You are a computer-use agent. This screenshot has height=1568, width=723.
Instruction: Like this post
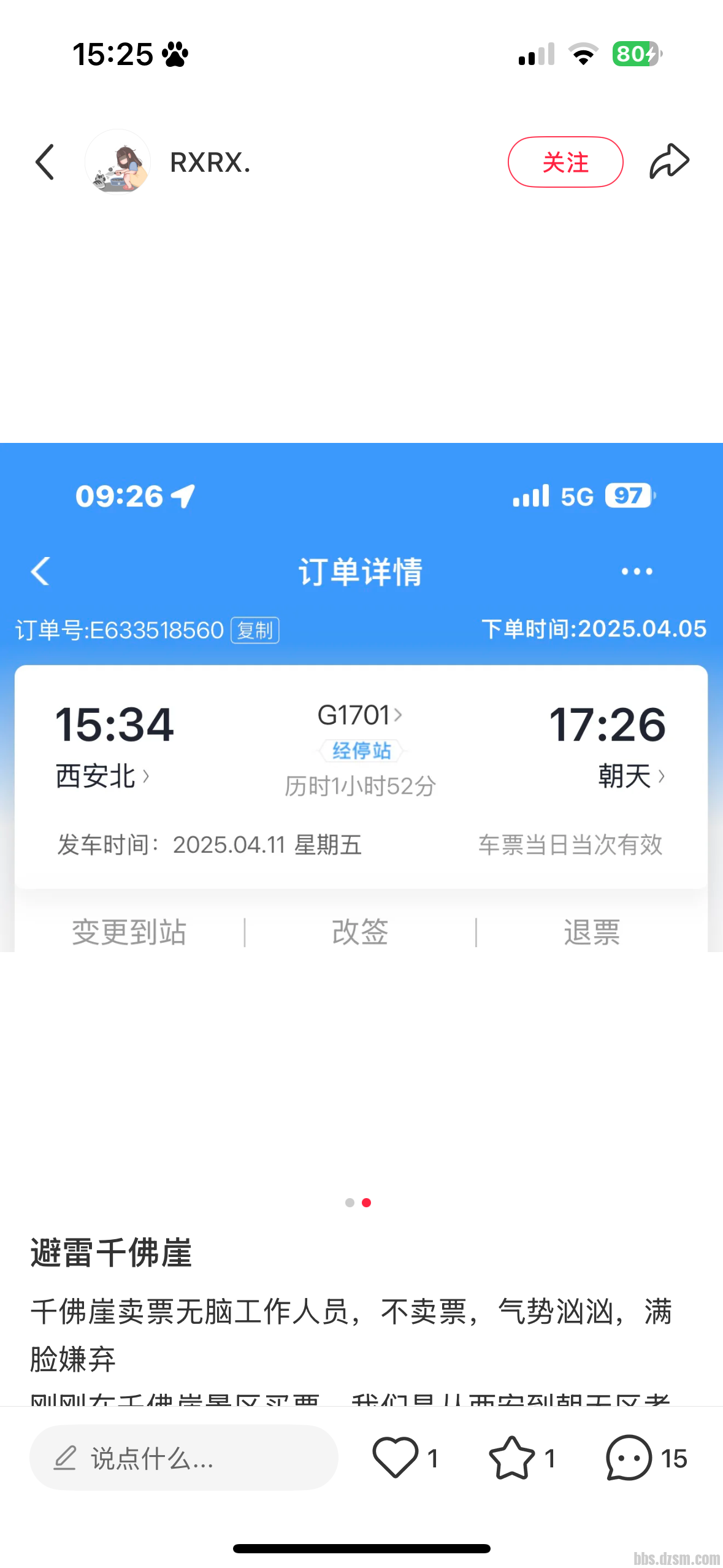pyautogui.click(x=396, y=1458)
